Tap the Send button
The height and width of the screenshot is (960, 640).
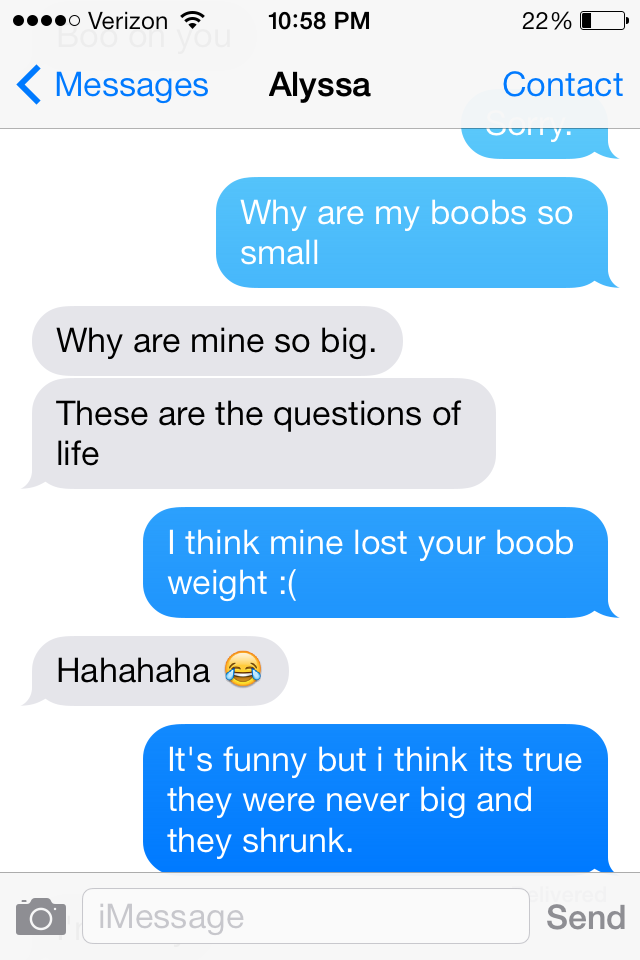tap(586, 917)
